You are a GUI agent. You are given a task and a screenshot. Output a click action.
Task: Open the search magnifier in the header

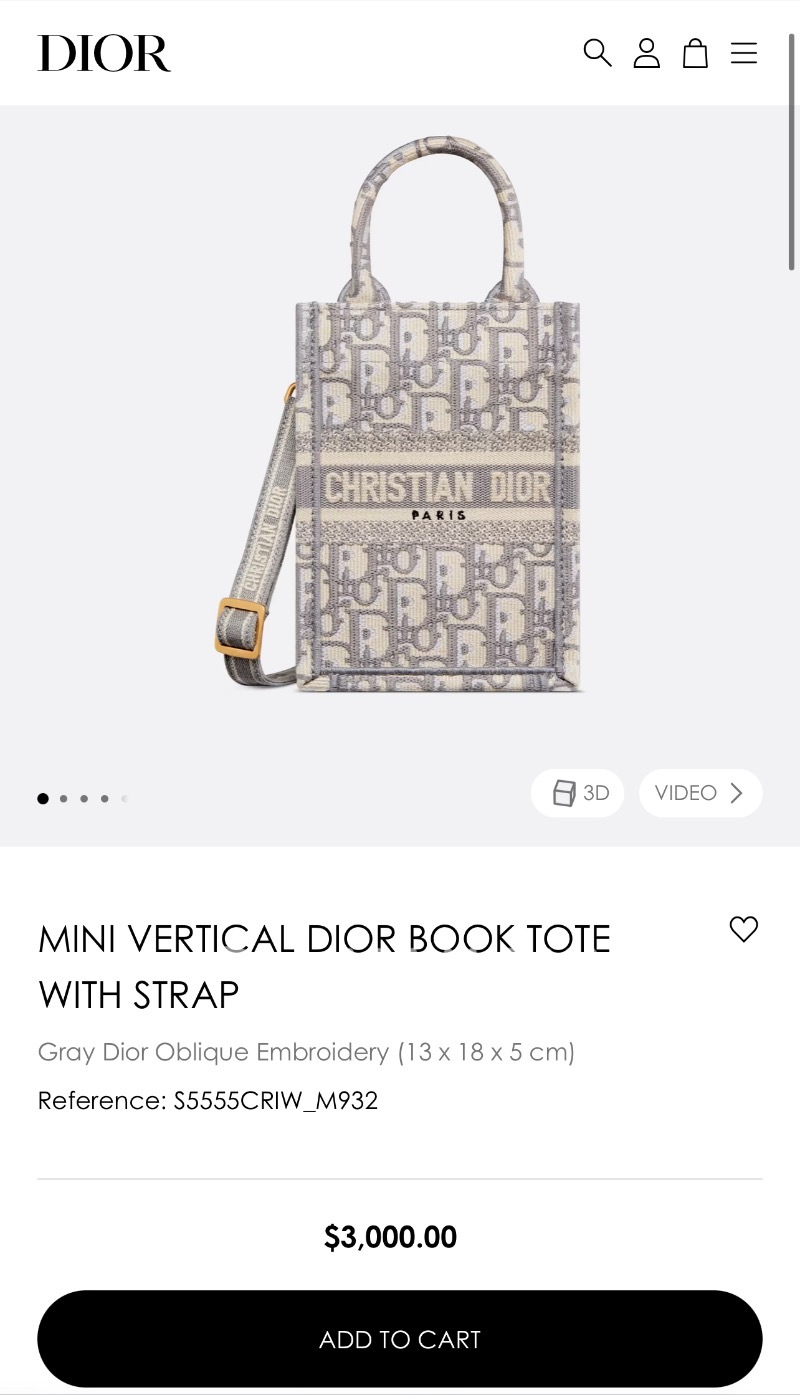(x=597, y=53)
